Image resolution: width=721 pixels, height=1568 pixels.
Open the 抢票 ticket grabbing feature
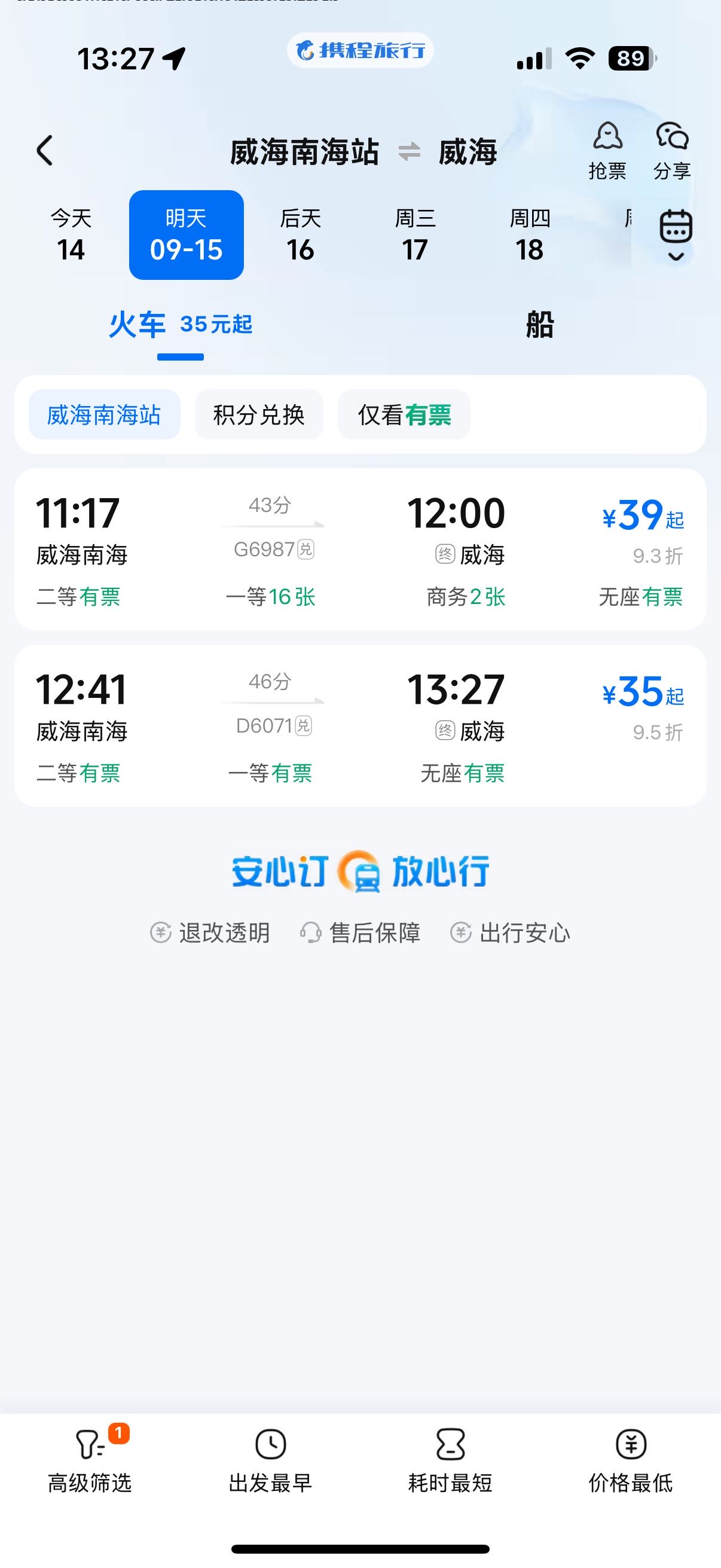tap(607, 150)
